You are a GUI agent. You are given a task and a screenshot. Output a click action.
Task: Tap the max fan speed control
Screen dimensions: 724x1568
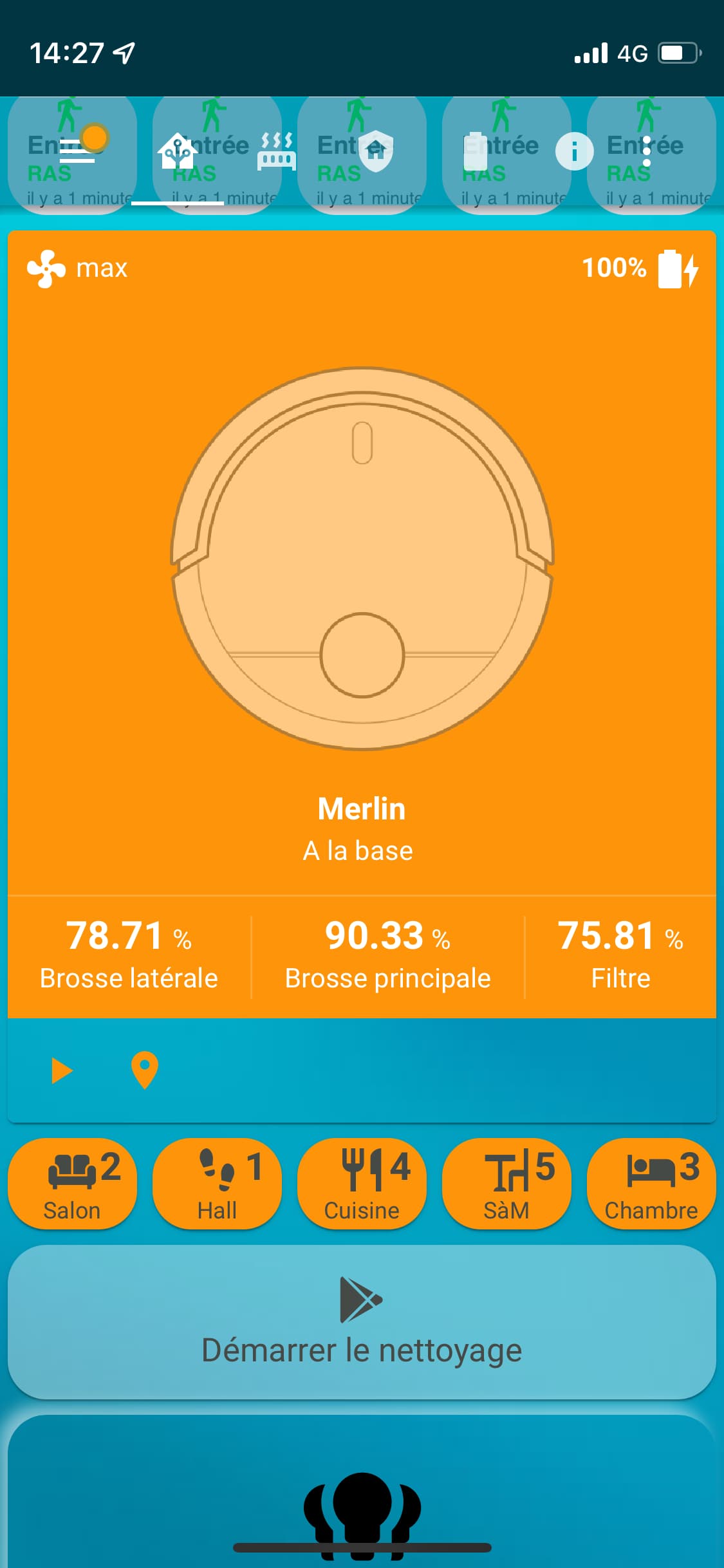pos(79,268)
